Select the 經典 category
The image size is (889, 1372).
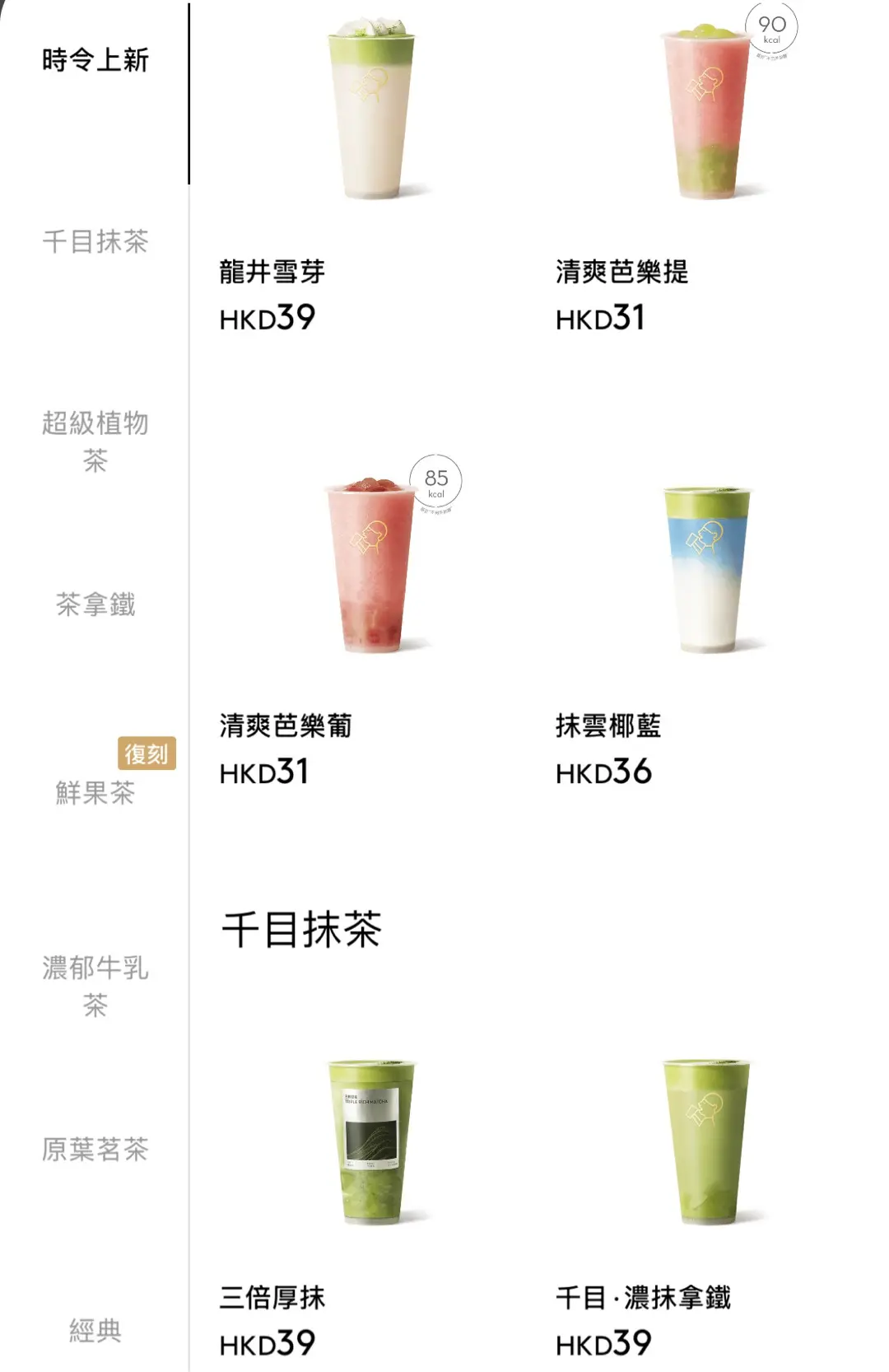95,1330
